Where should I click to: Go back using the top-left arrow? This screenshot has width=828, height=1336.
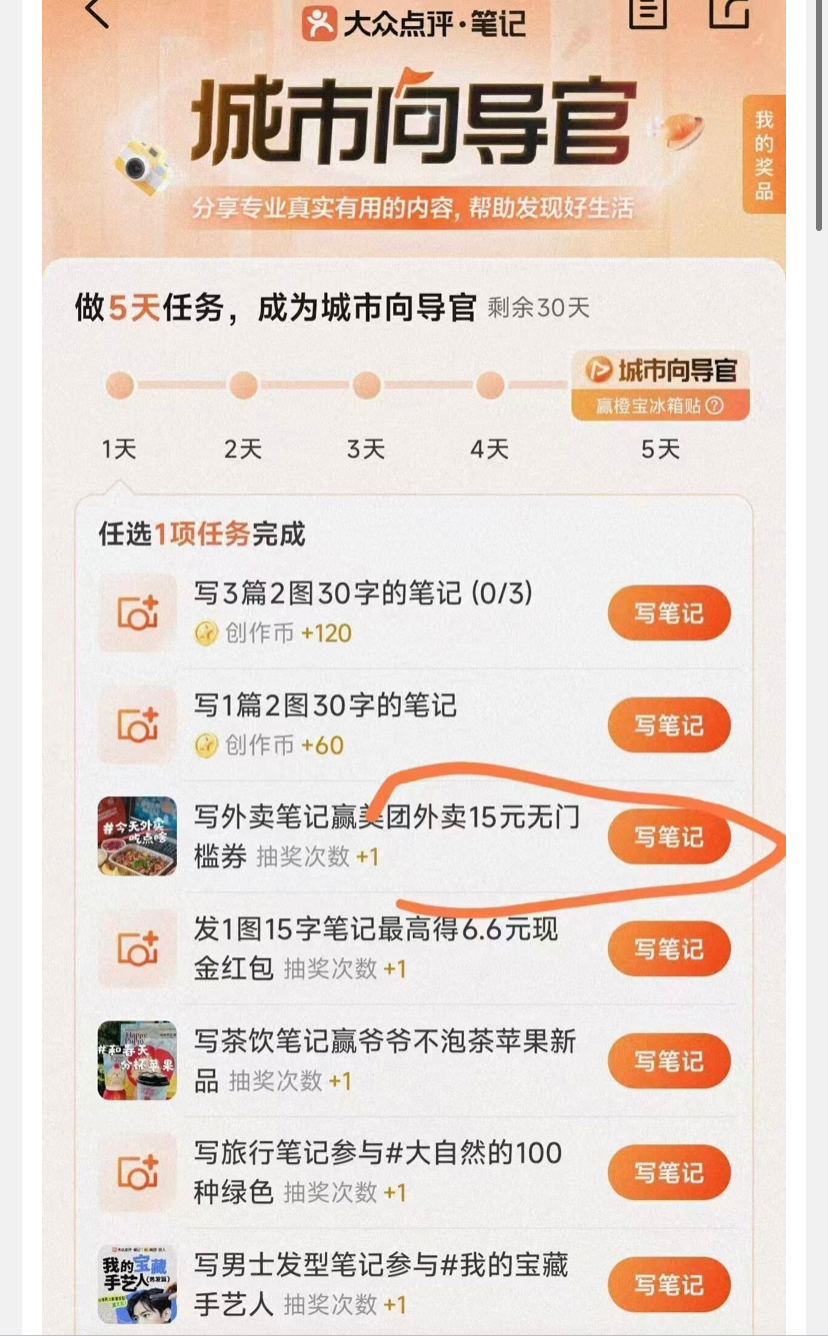pos(97,12)
